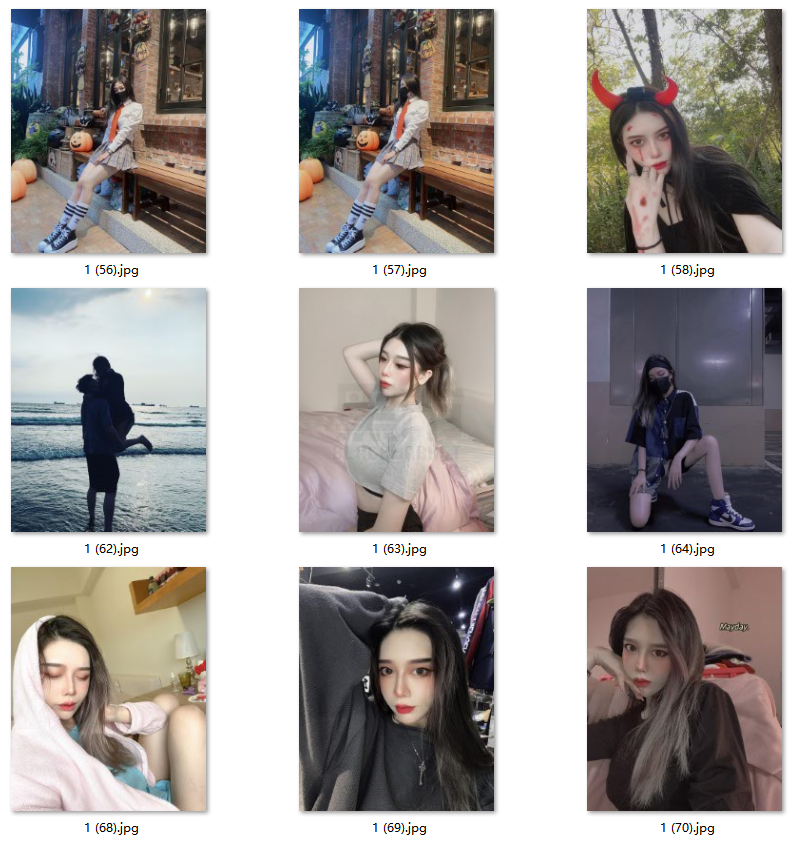Open the image file 1 (56).jpg
Image resolution: width=797 pixels, height=842 pixels.
[109, 131]
